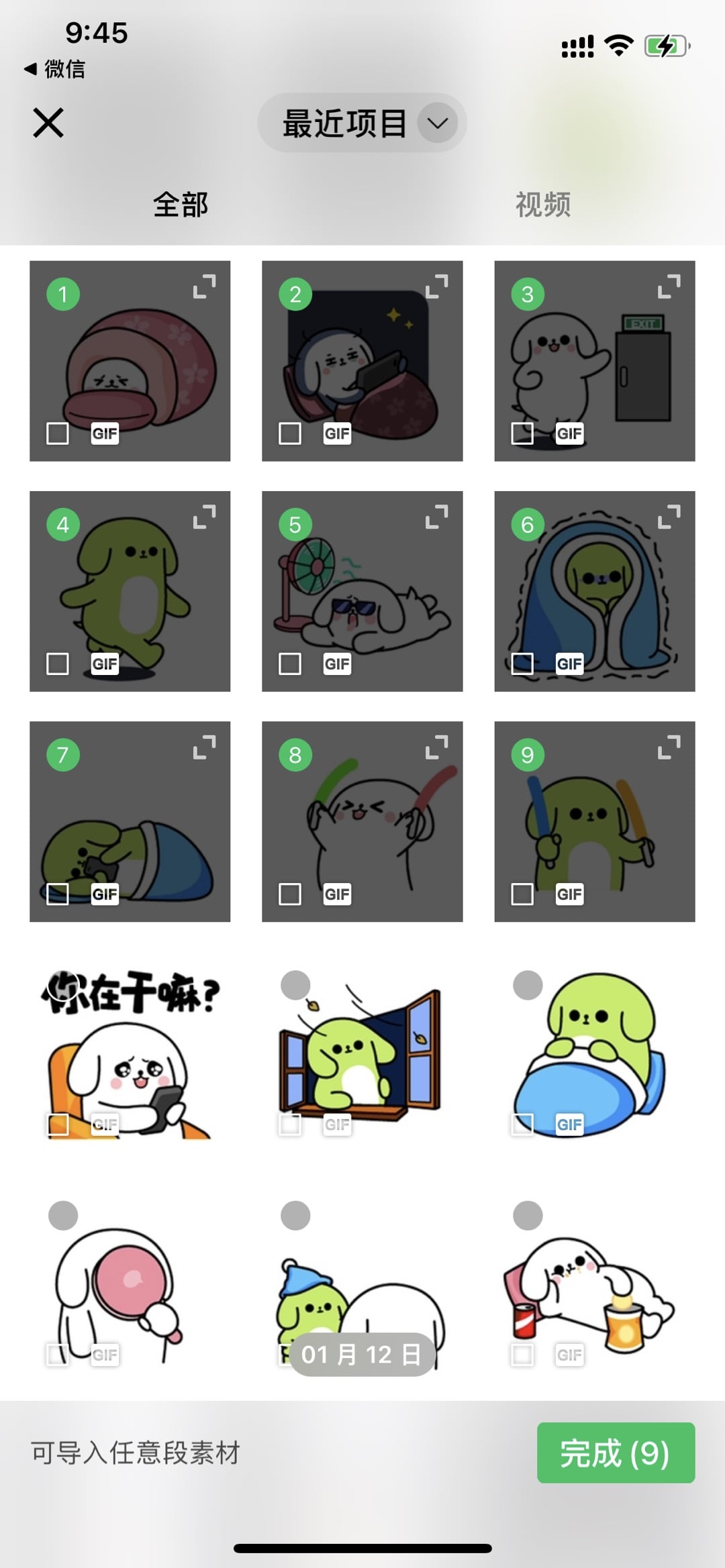Deselect item 6, the dog wrapped in blanket
The height and width of the screenshot is (1568, 725).
[x=528, y=525]
